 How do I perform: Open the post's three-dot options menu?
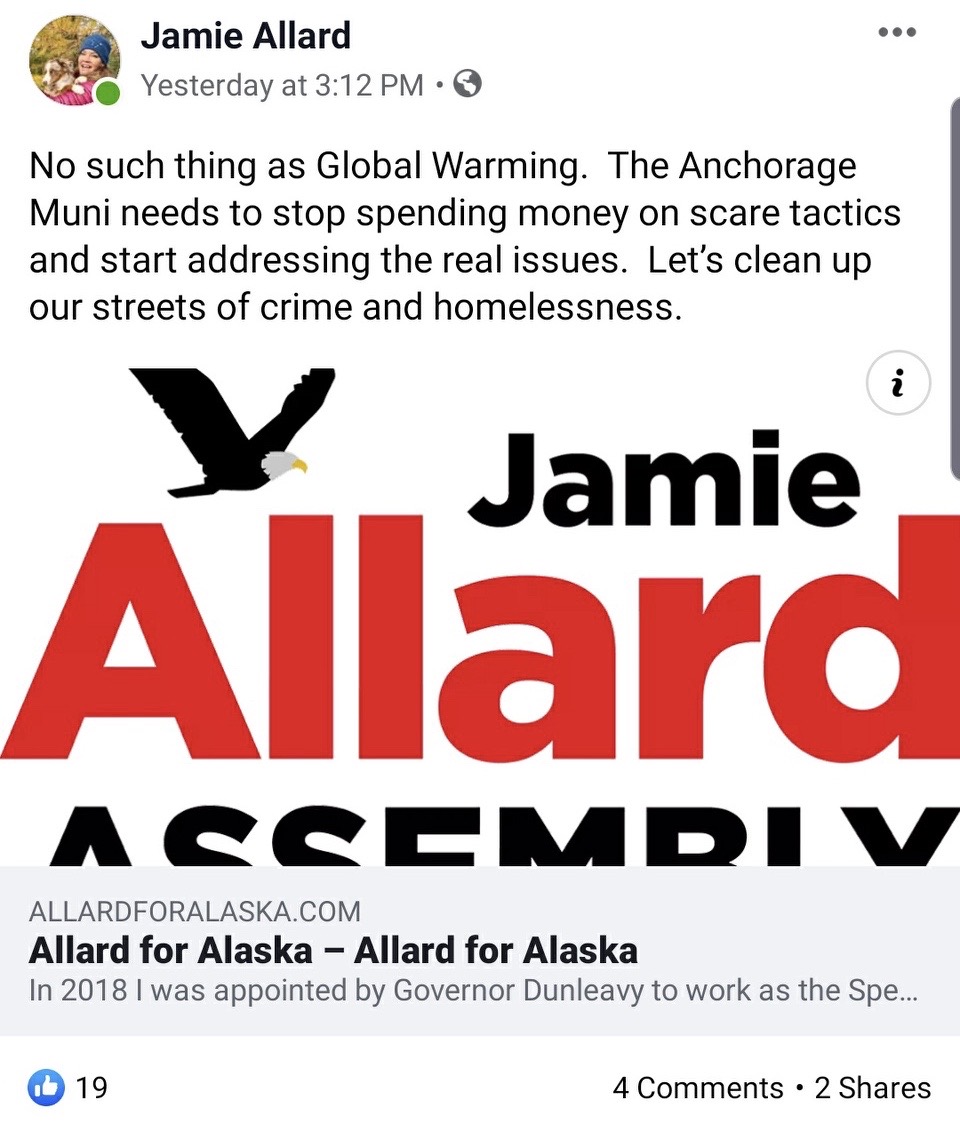(x=897, y=33)
